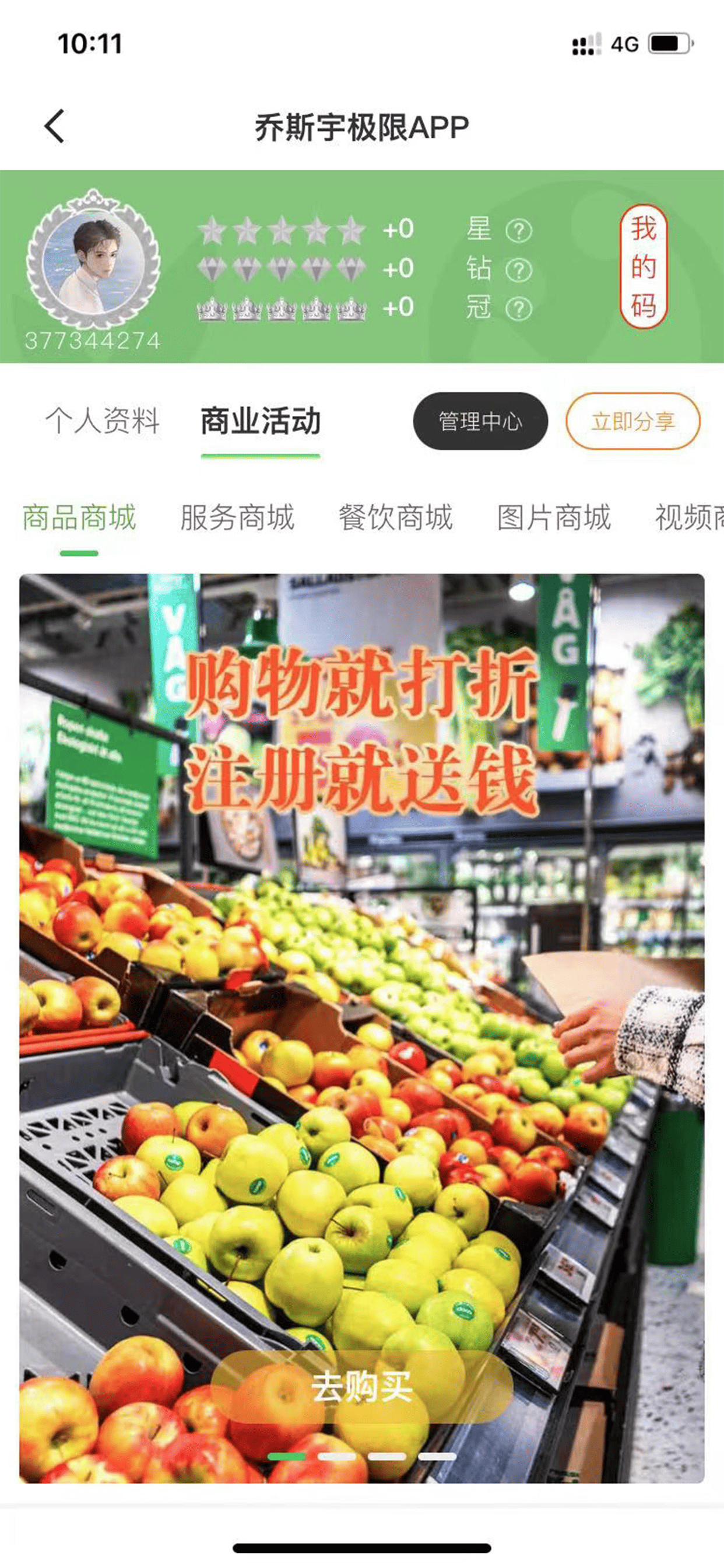Select the 商品商城 category tab
Screen dimensions: 724x1568
(x=79, y=518)
